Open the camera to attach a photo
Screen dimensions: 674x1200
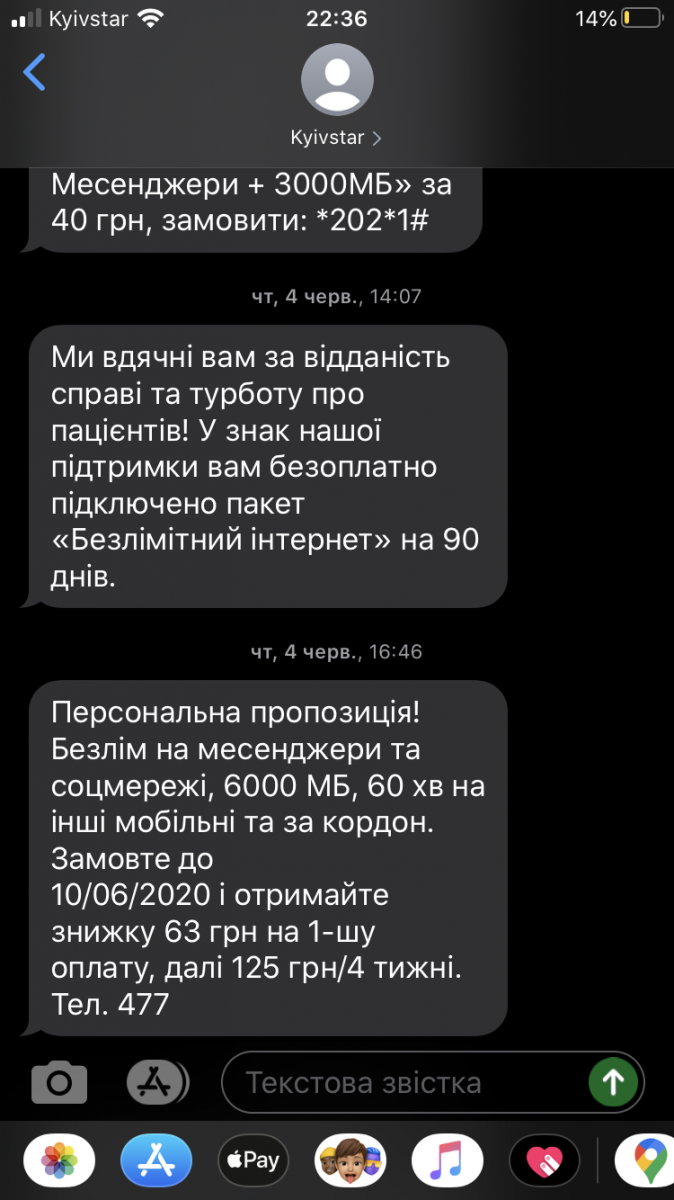pyautogui.click(x=59, y=1082)
